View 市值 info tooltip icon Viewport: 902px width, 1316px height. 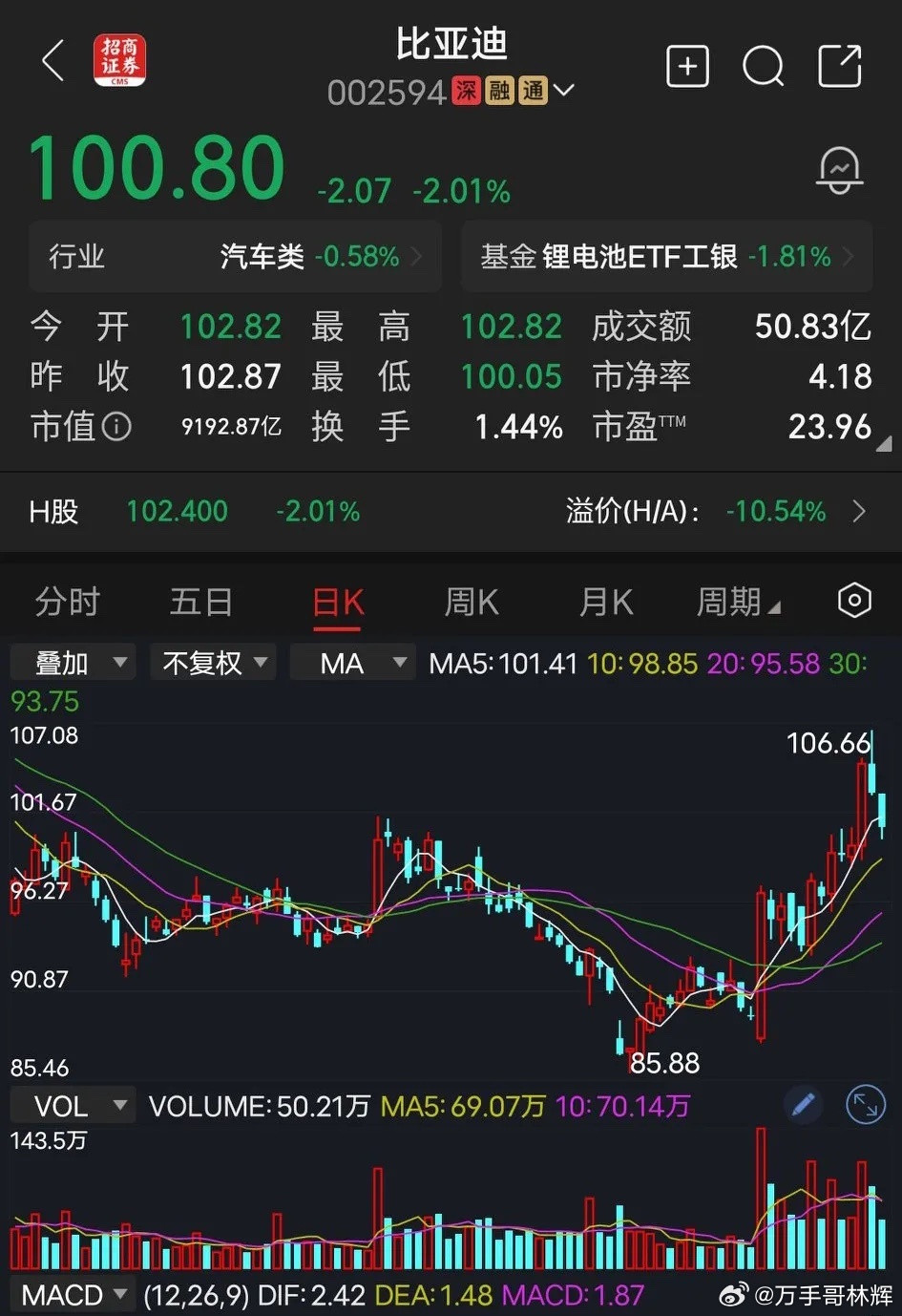(117, 427)
